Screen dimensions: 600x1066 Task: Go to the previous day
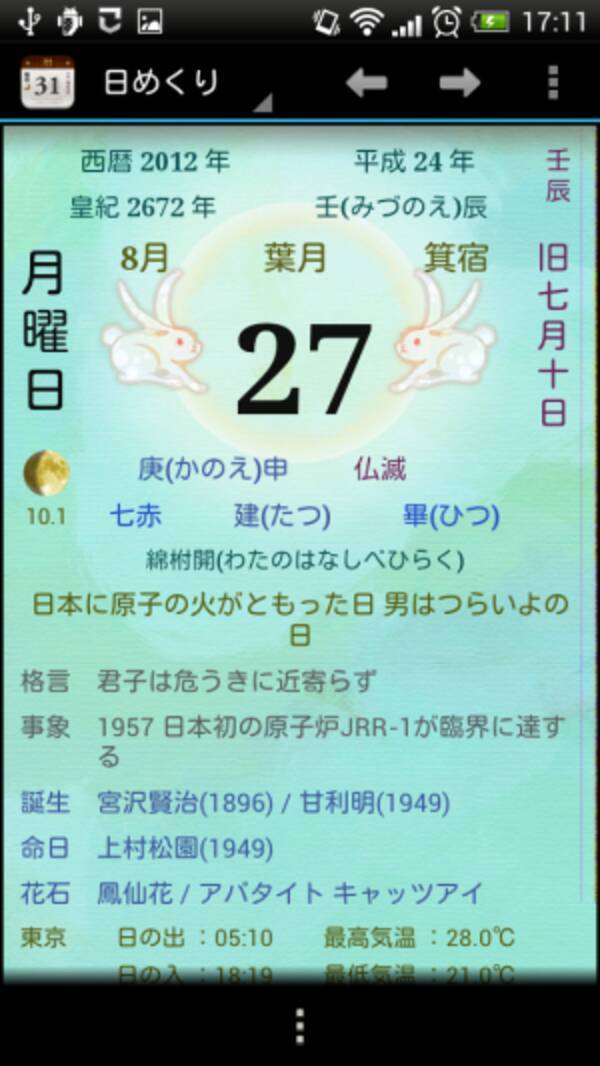point(366,84)
